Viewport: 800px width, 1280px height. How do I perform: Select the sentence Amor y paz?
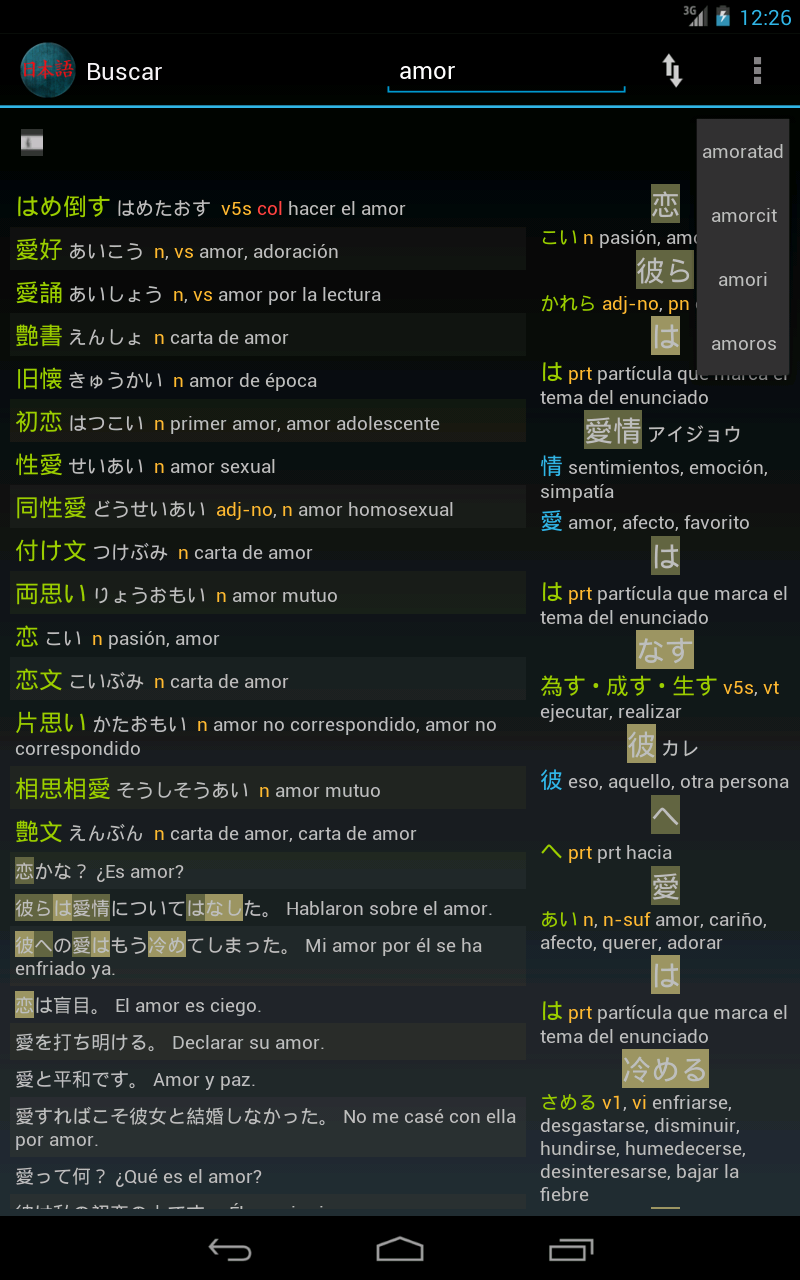(267, 1079)
